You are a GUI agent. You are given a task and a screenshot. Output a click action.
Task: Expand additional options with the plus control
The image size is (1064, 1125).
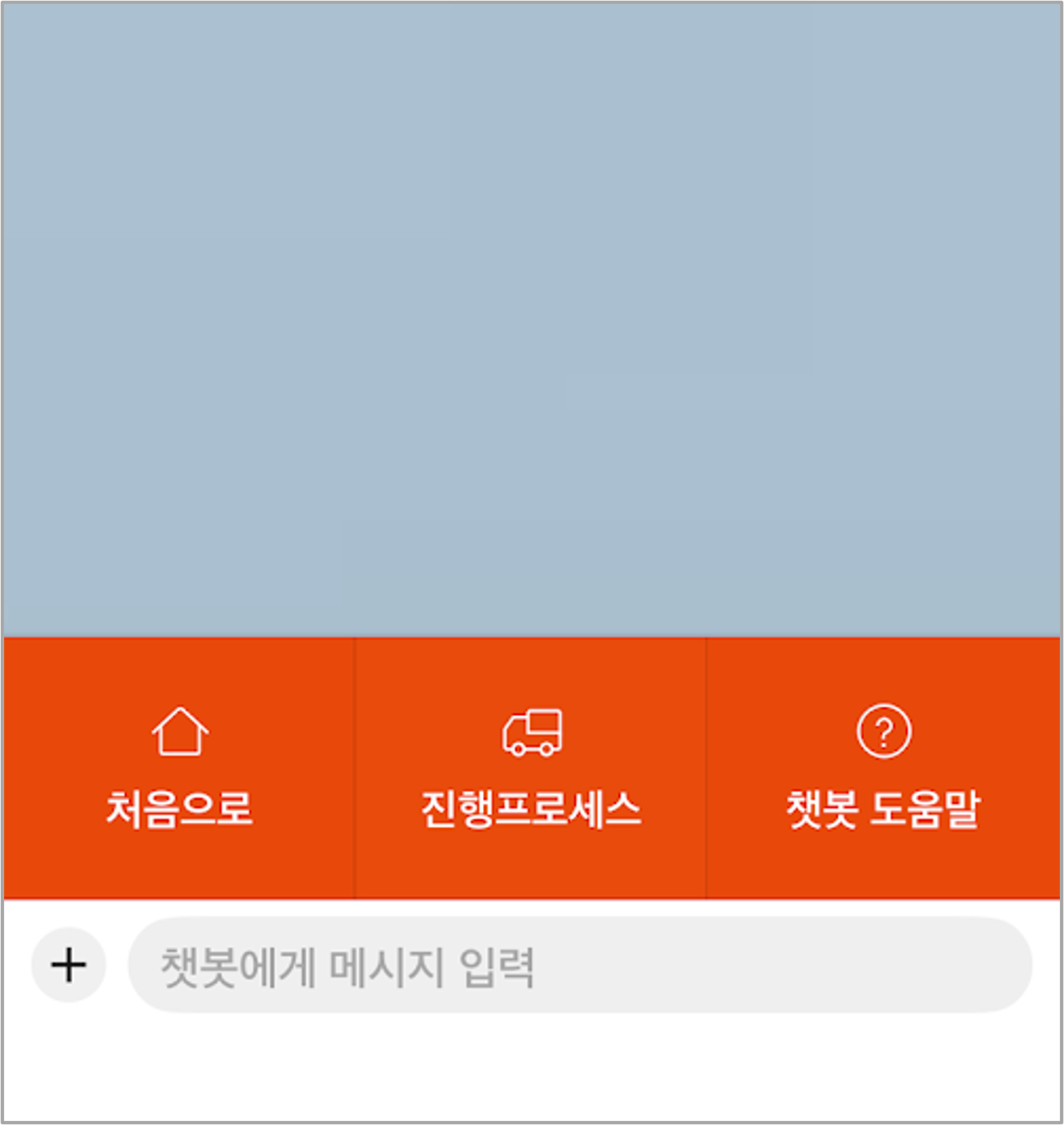(68, 964)
